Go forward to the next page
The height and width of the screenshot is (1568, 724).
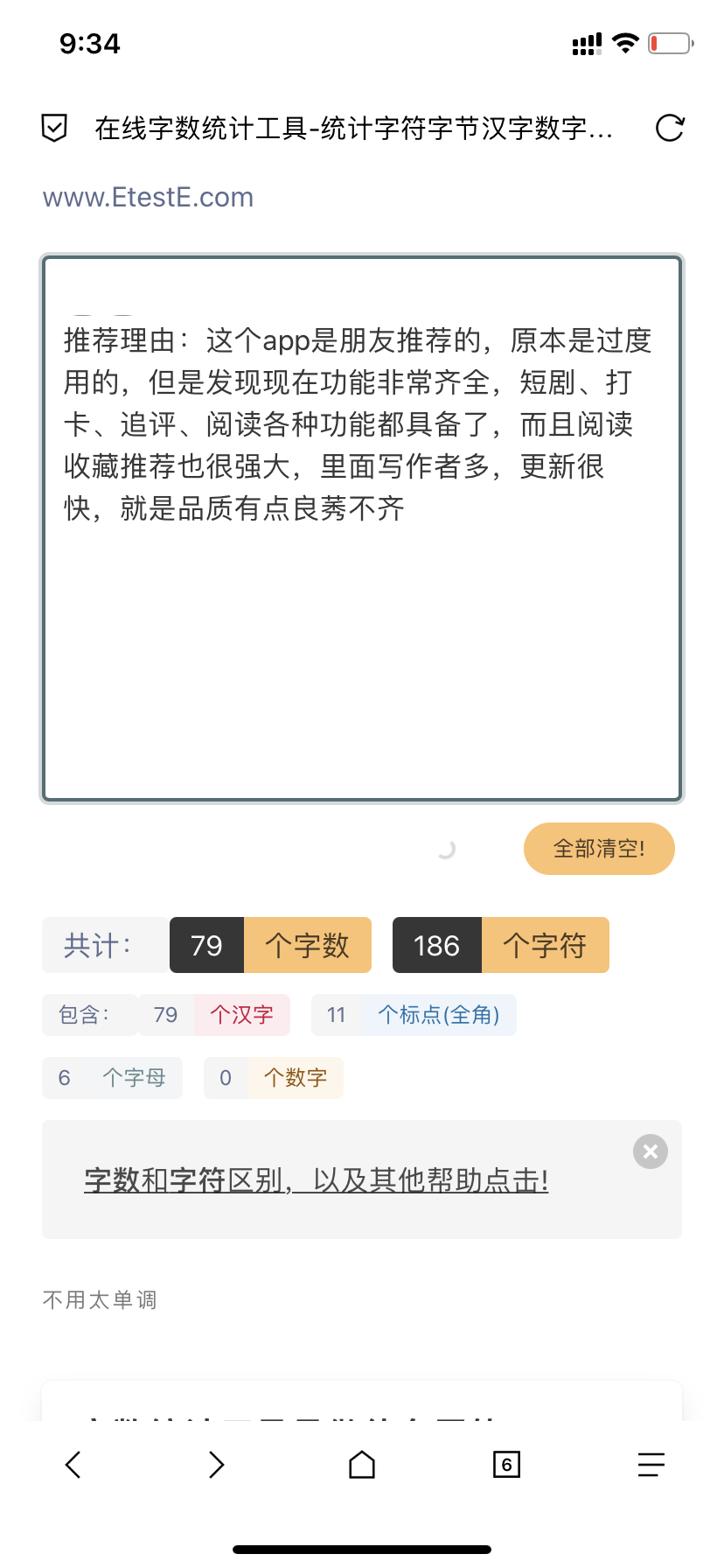coord(217,1464)
